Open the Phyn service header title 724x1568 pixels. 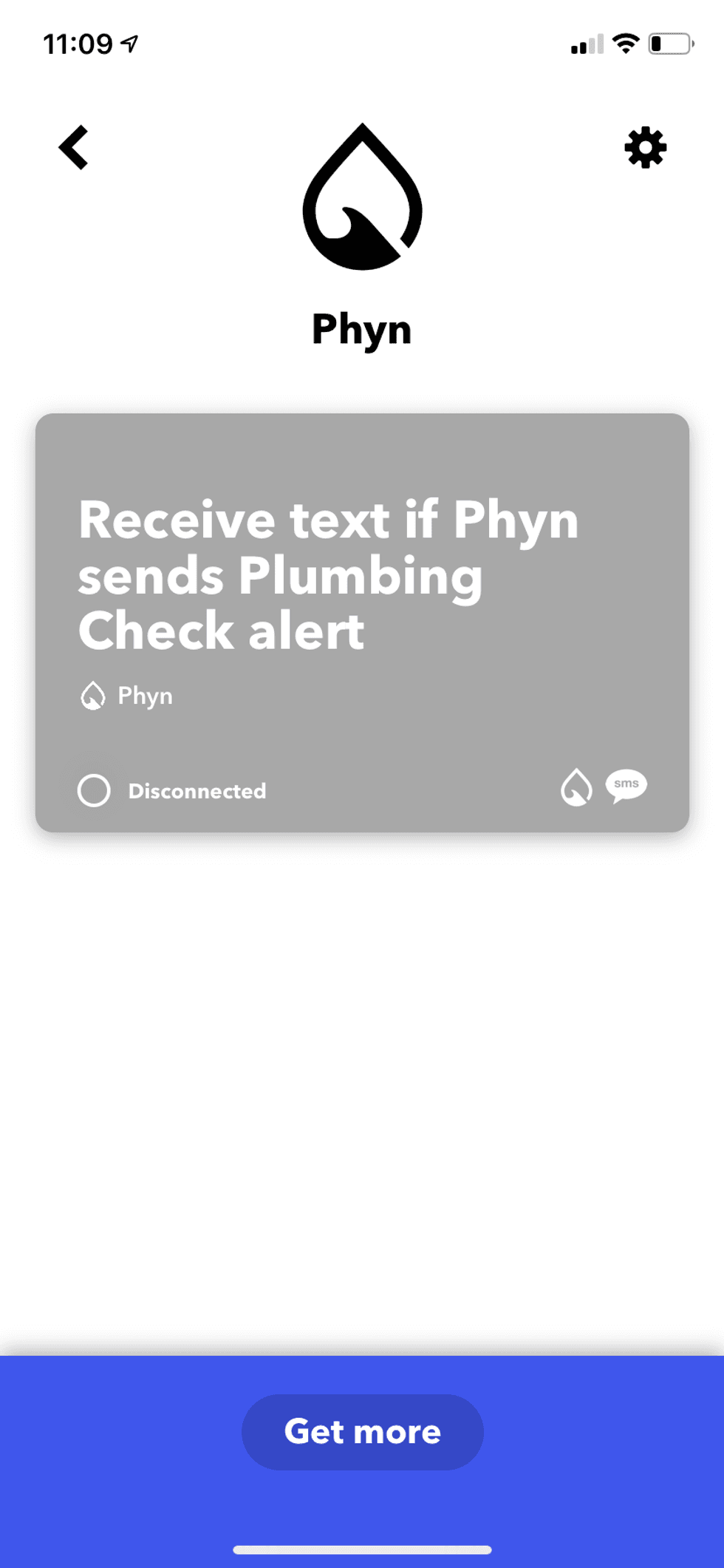(361, 328)
